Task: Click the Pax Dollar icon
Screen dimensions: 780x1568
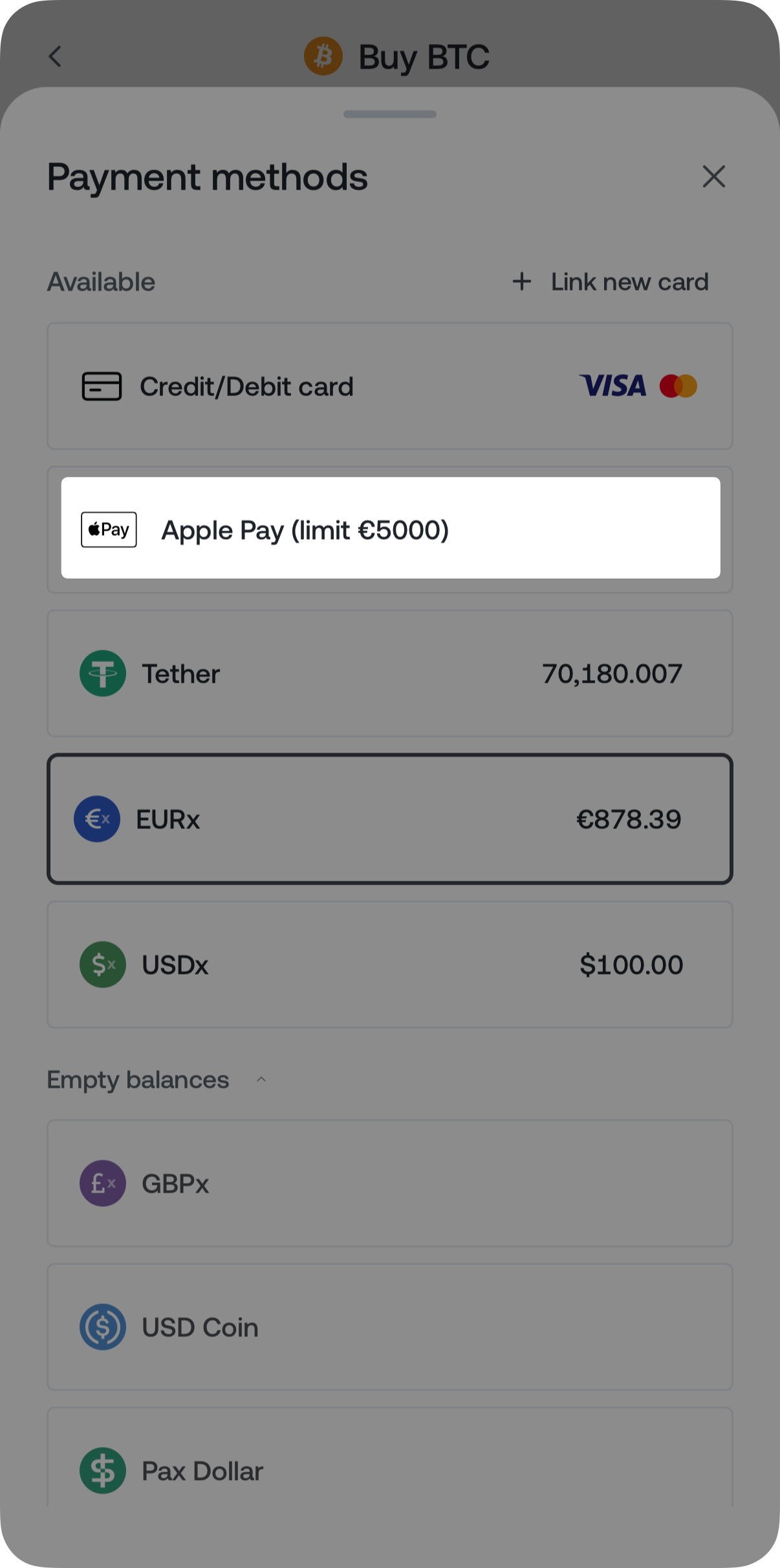Action: click(x=102, y=1470)
